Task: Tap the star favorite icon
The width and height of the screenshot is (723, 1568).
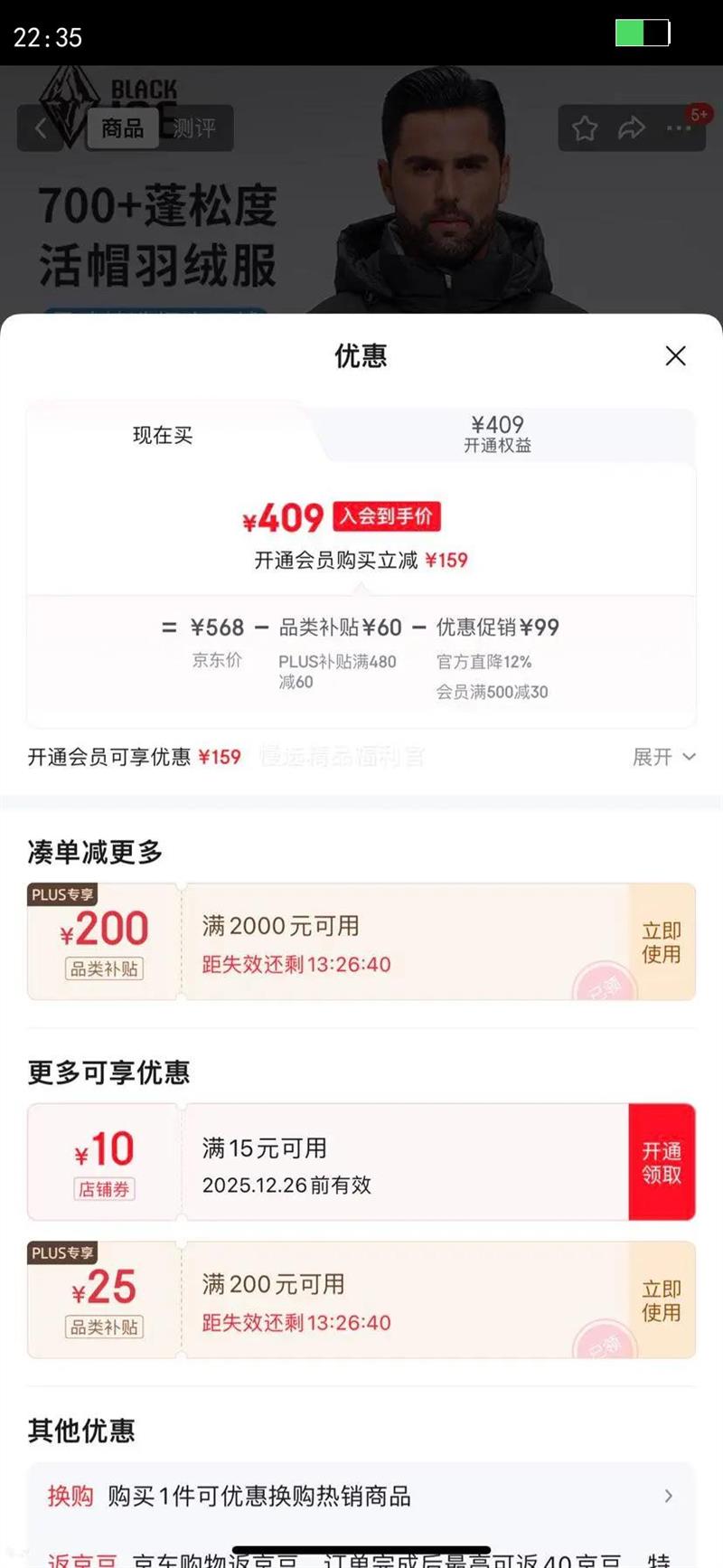Action: [x=583, y=128]
